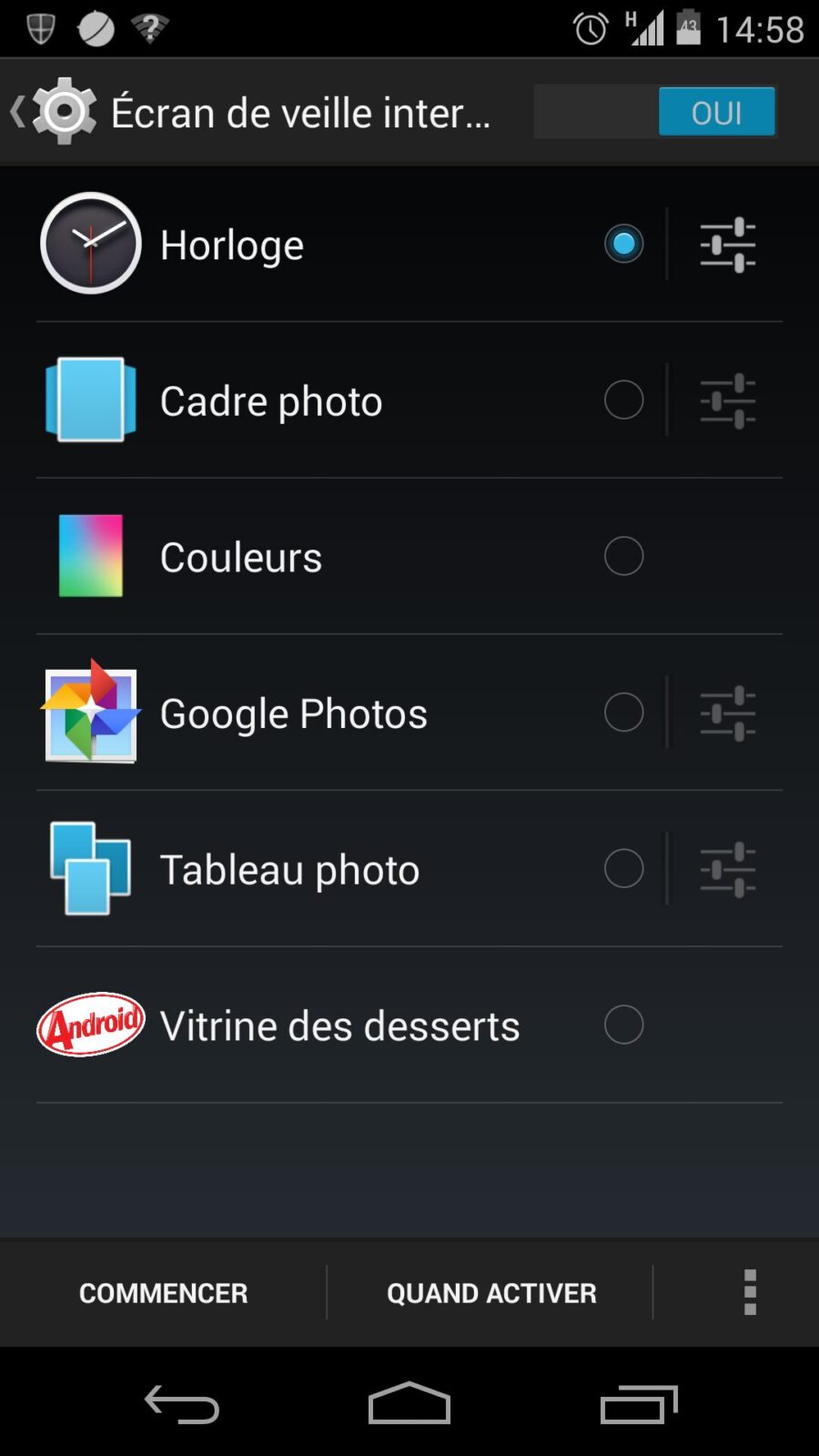Select the Couleurs screensaver
The image size is (819, 1456).
point(623,556)
